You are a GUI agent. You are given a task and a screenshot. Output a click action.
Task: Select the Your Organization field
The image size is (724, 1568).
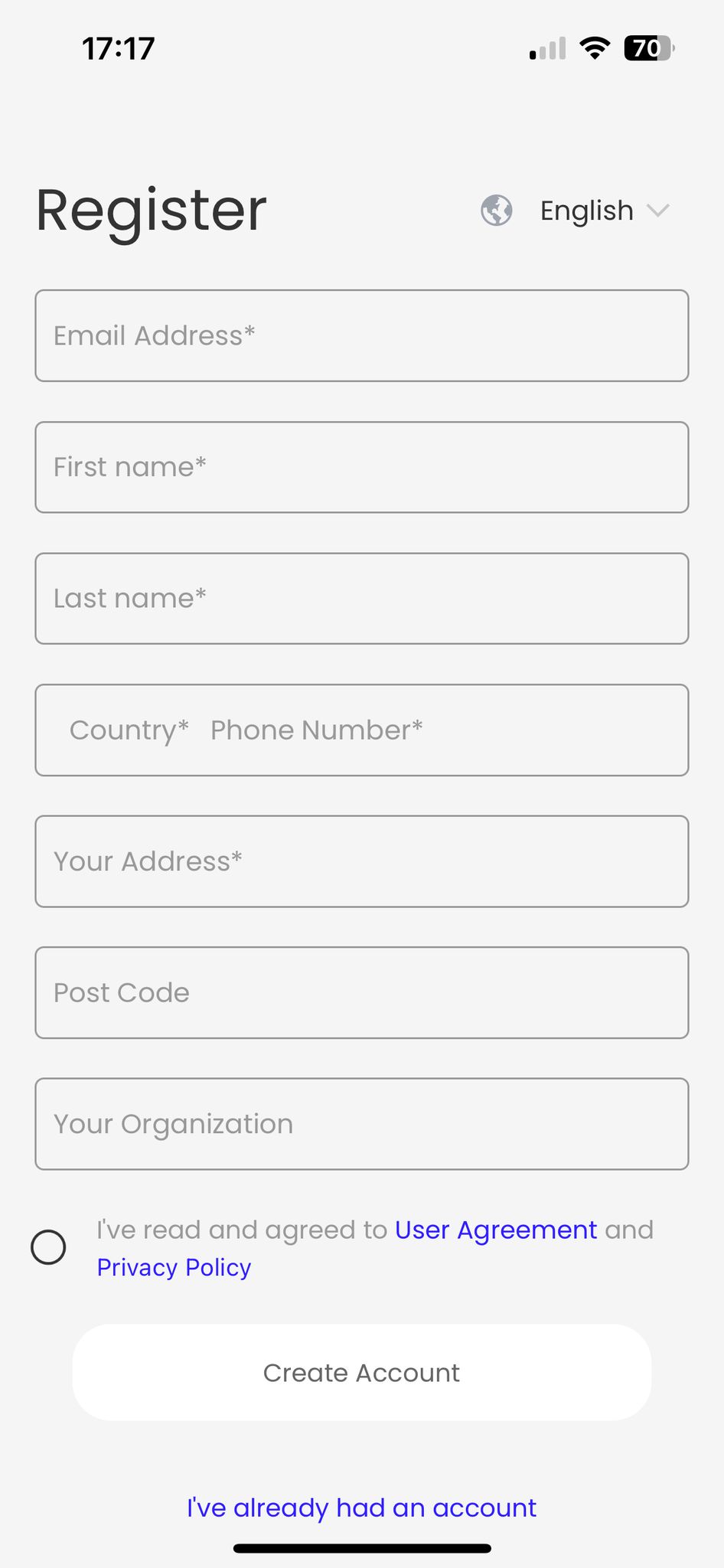(362, 1124)
